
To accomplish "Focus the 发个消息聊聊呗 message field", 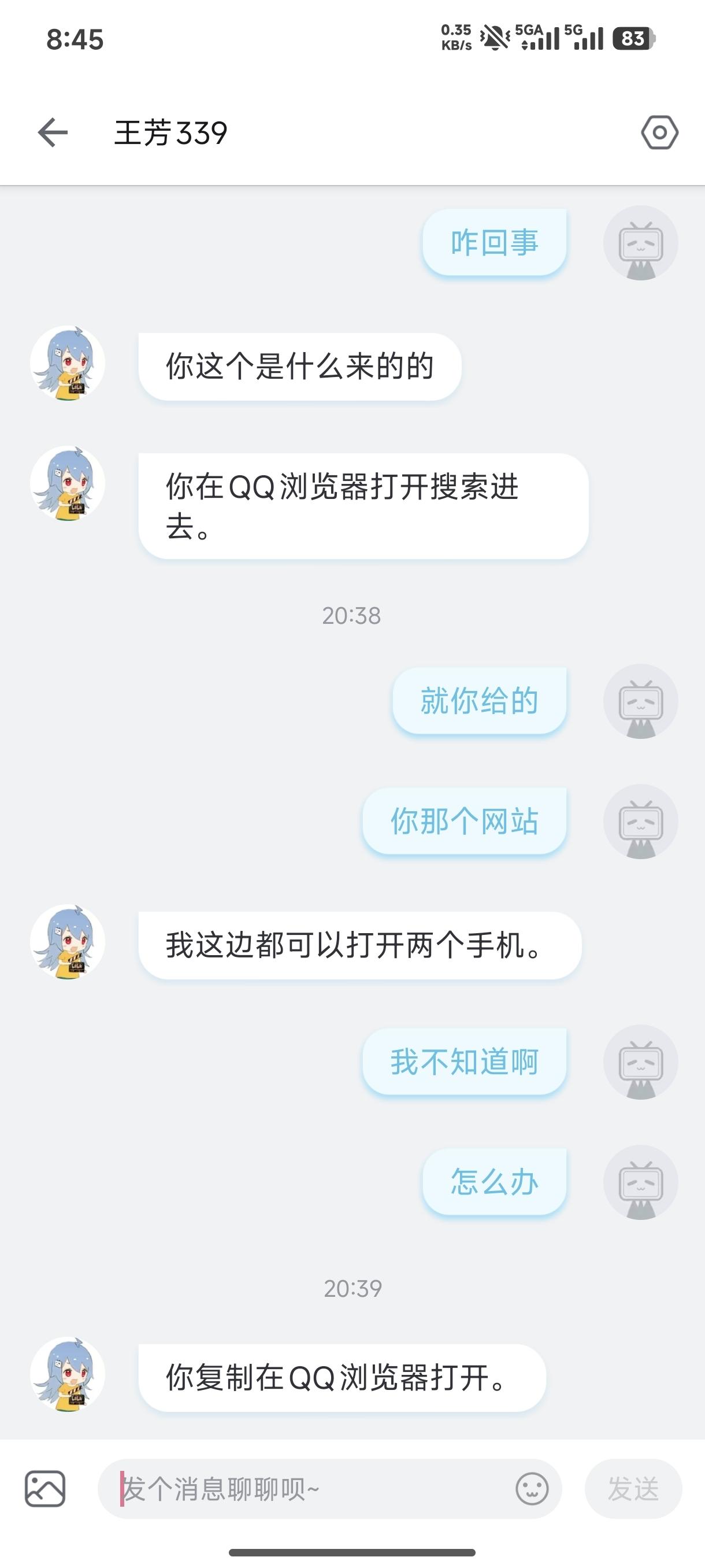I will click(304, 1489).
